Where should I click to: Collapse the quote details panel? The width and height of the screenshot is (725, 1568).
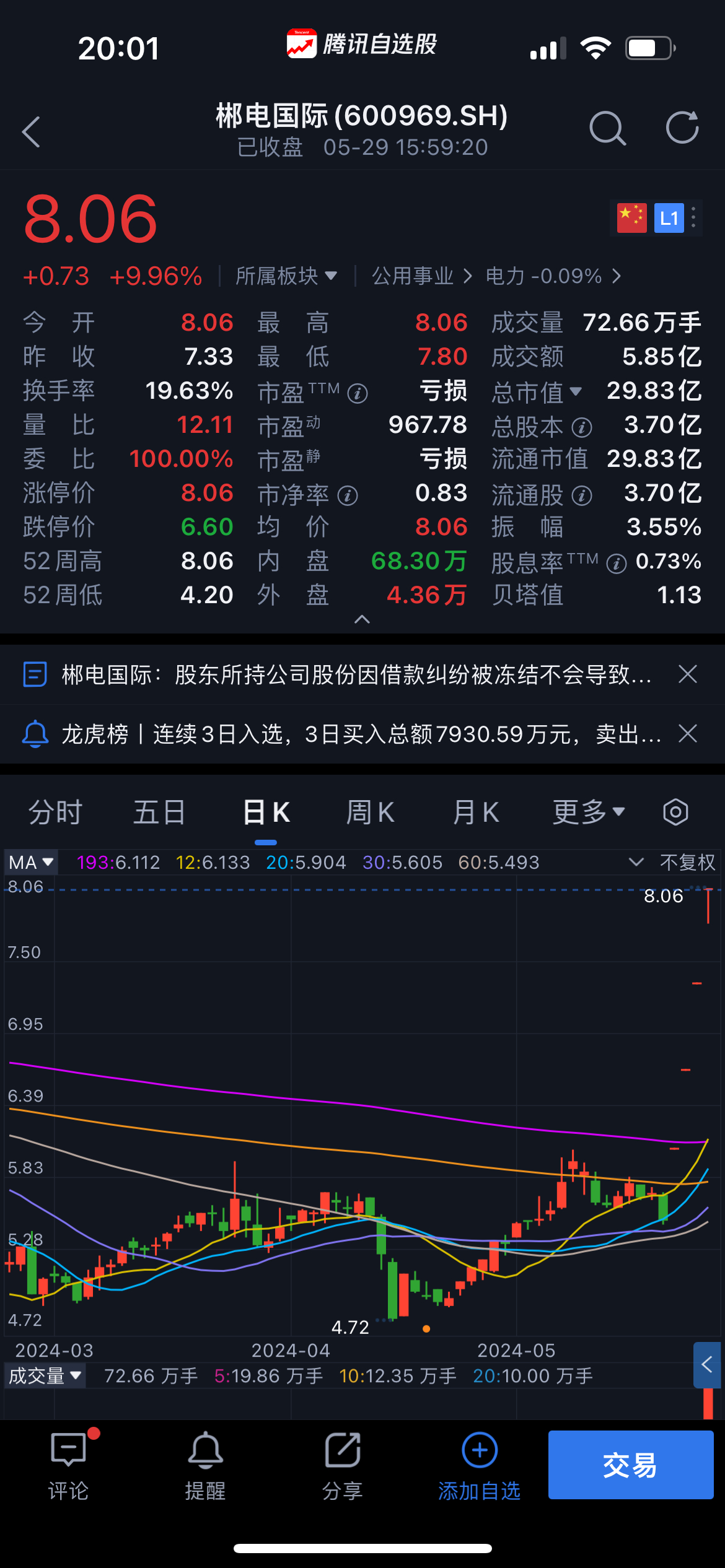362,619
